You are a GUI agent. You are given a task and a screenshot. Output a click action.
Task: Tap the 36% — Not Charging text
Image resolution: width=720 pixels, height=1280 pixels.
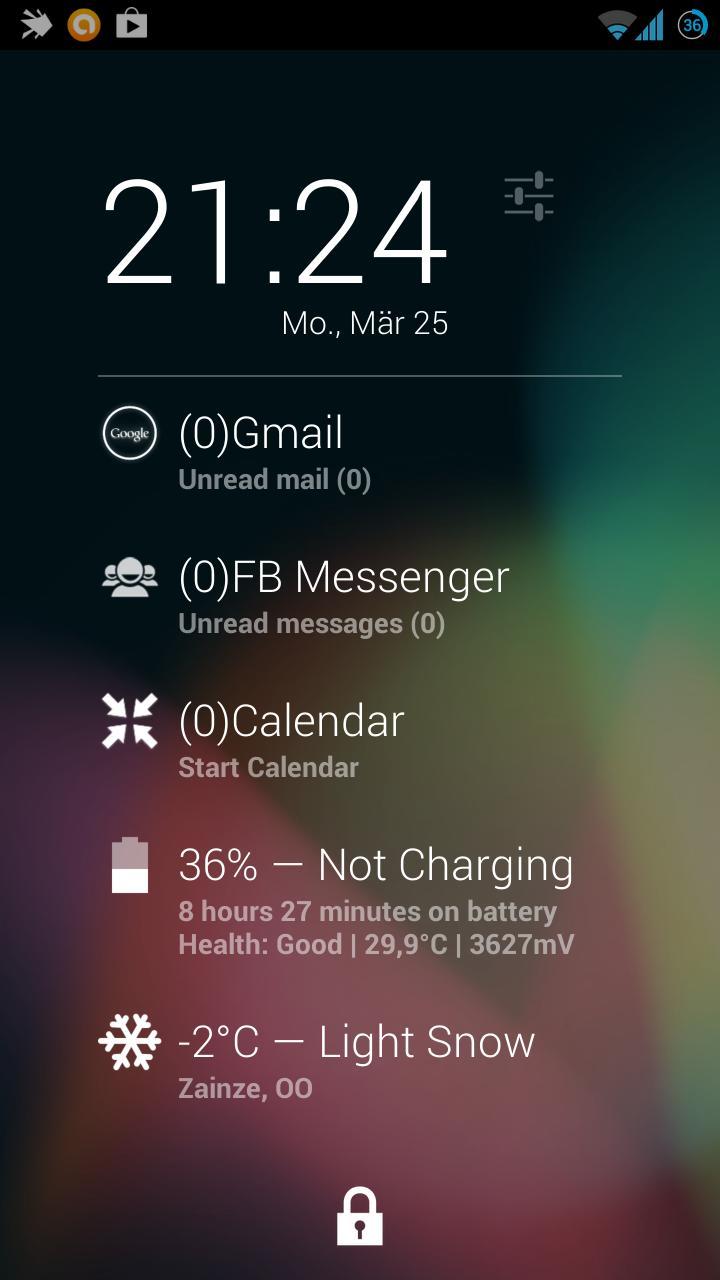(375, 864)
